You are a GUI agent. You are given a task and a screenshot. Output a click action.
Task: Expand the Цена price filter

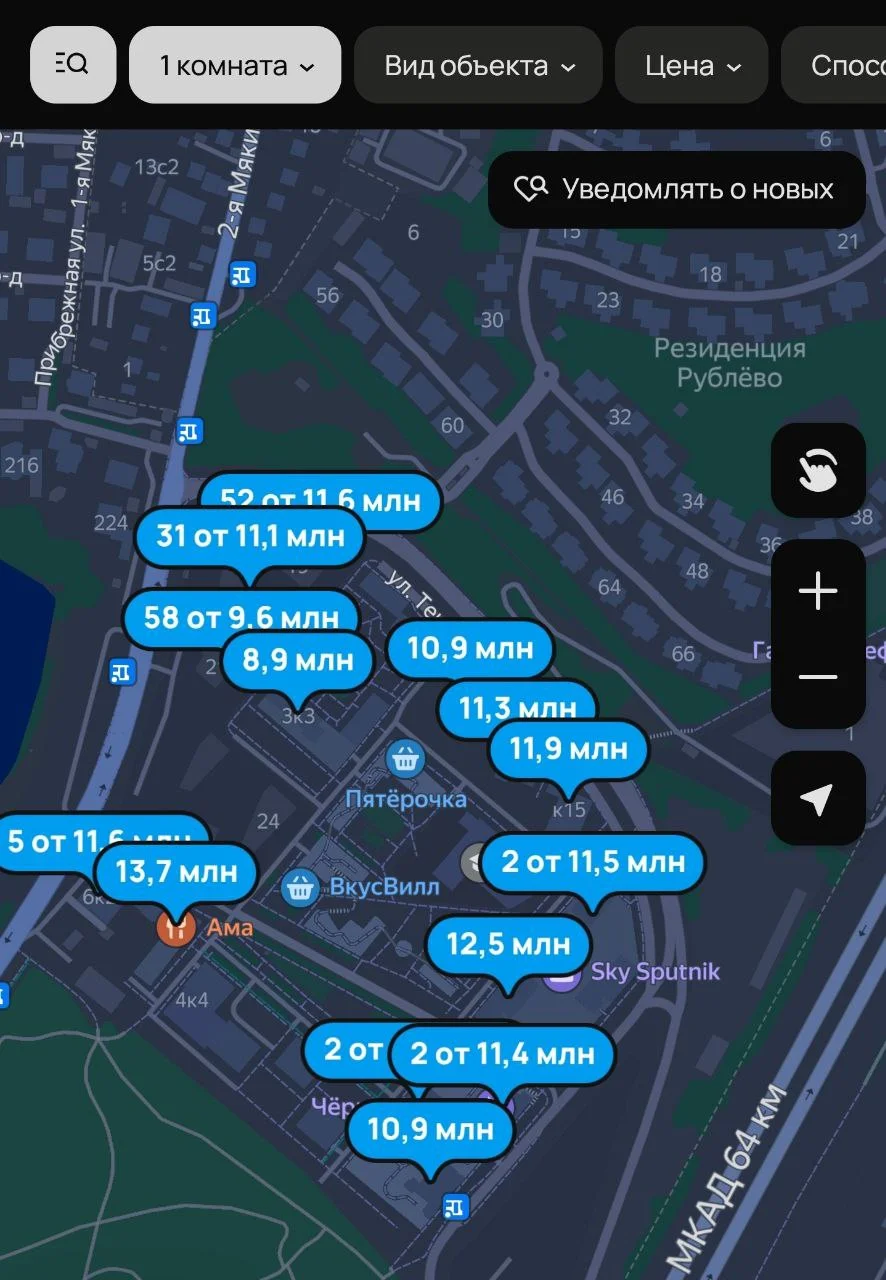[x=691, y=66]
